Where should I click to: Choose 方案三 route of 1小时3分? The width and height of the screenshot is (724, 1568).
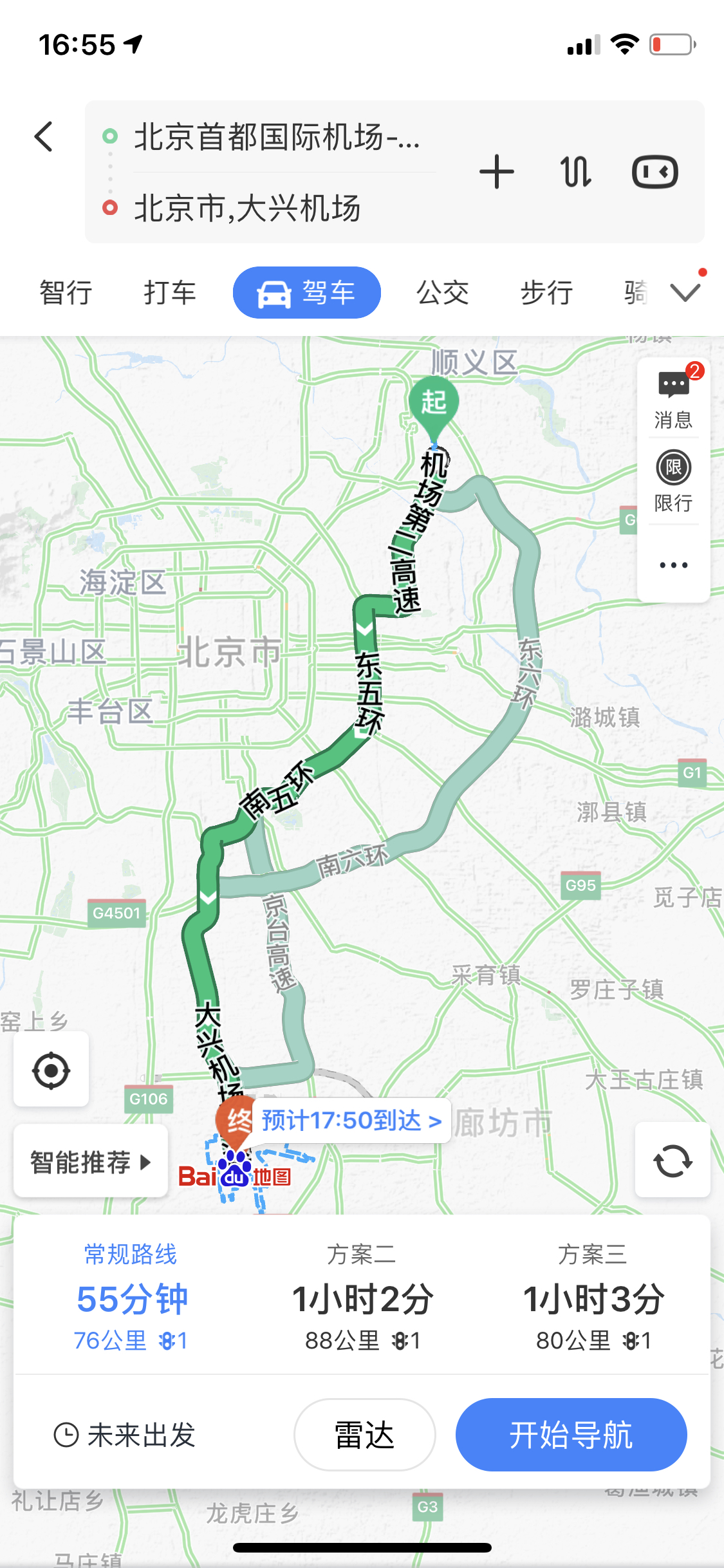(593, 1297)
